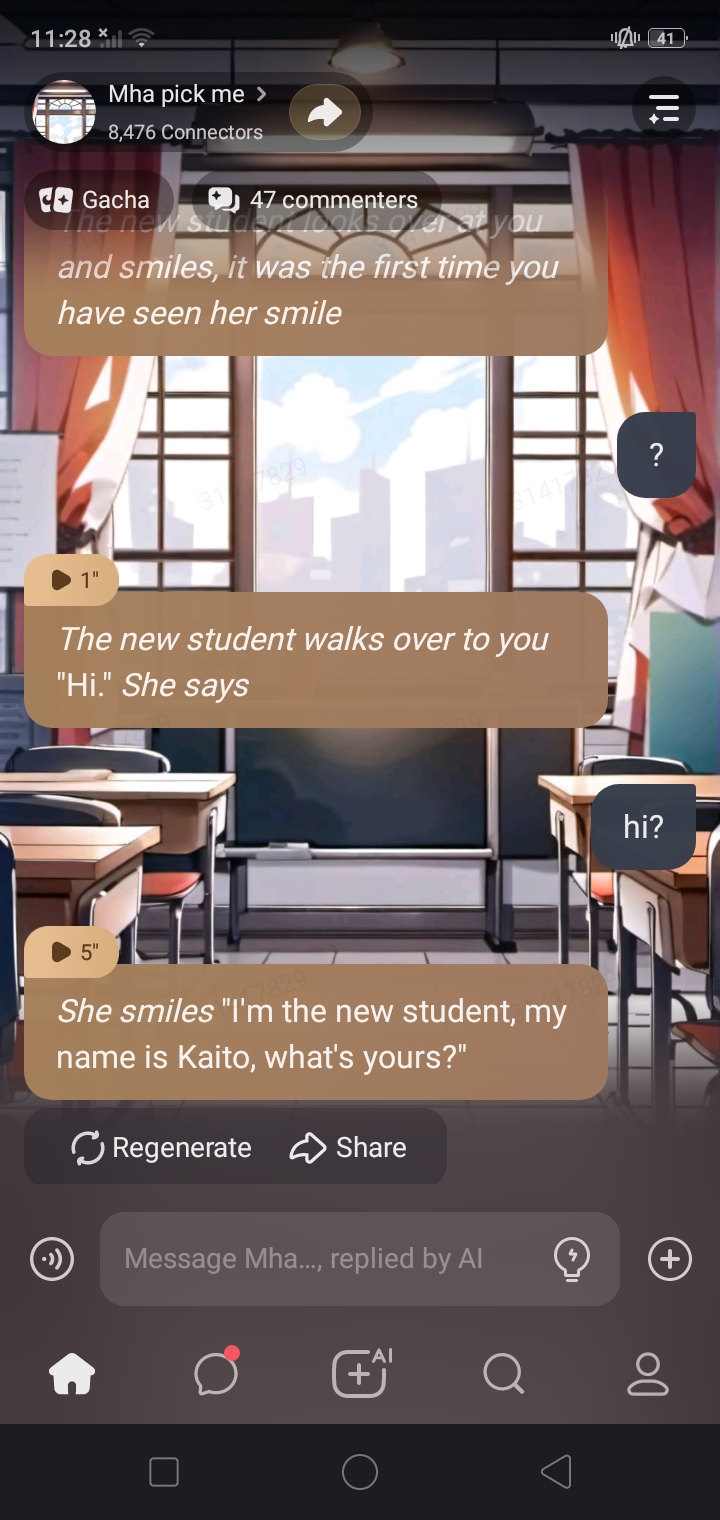Open the plus attachments menu
The height and width of the screenshot is (1520, 720).
coord(670,1259)
